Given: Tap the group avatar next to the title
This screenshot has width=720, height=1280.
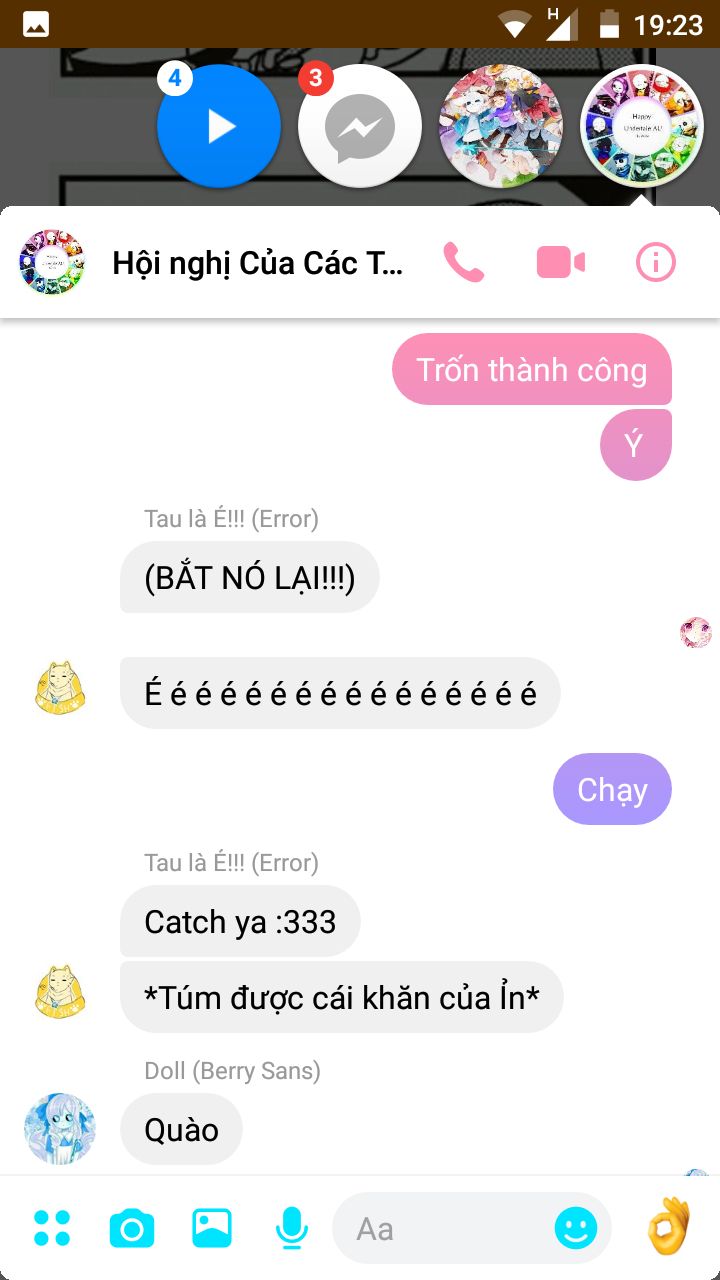Looking at the screenshot, I should pos(52,262).
